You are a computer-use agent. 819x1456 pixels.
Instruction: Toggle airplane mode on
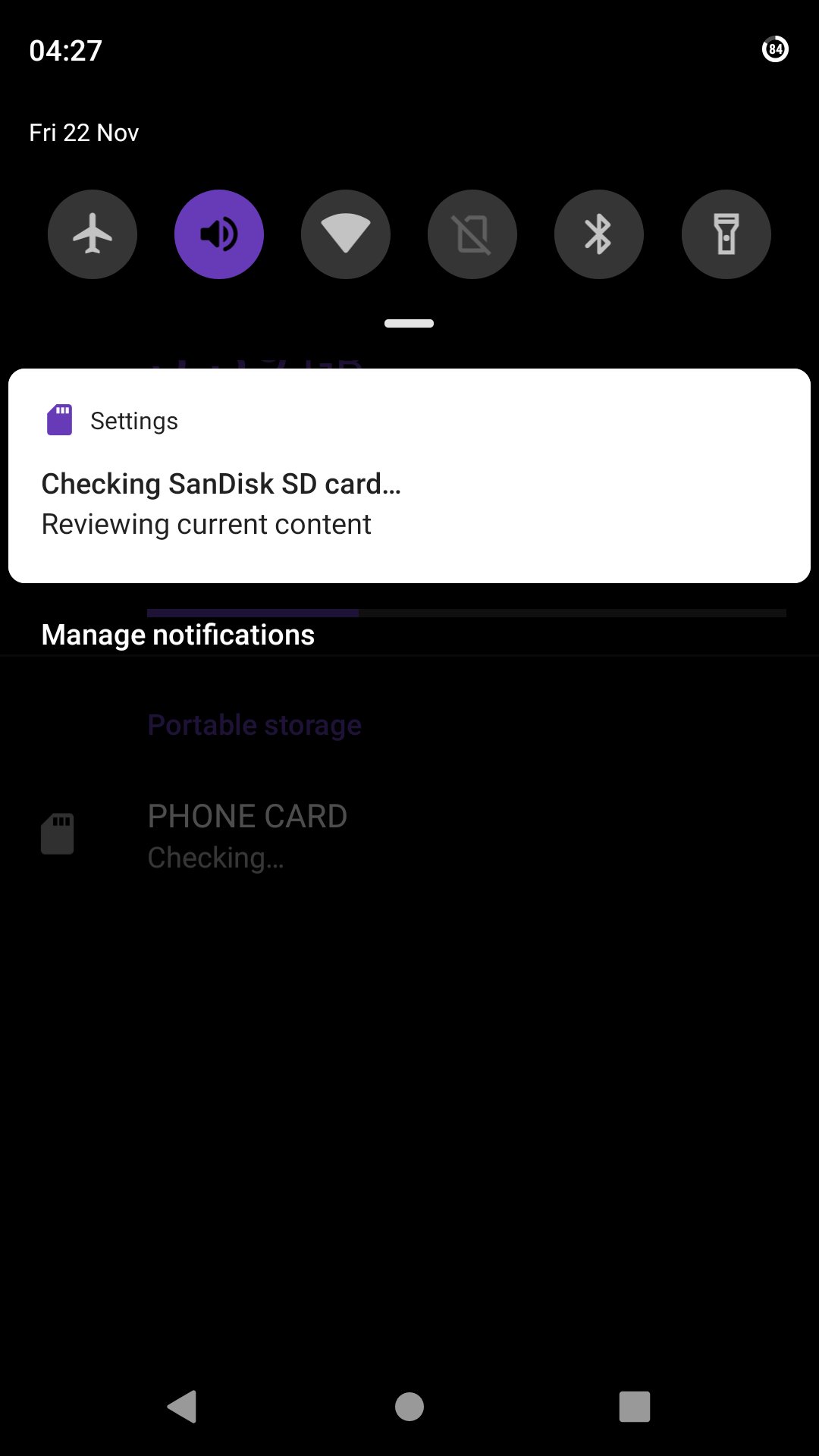93,234
